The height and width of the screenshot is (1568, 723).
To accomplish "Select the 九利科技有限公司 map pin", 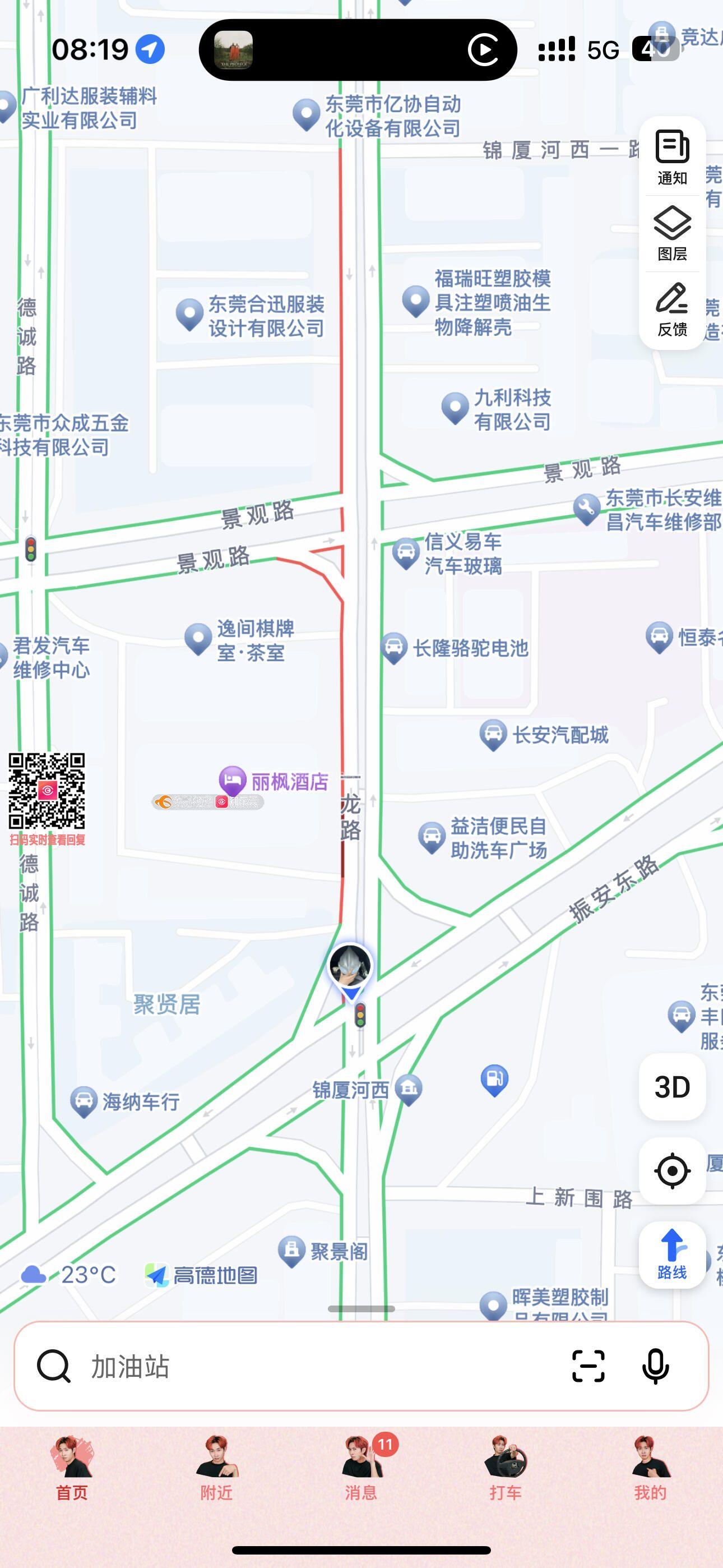I will (x=455, y=408).
